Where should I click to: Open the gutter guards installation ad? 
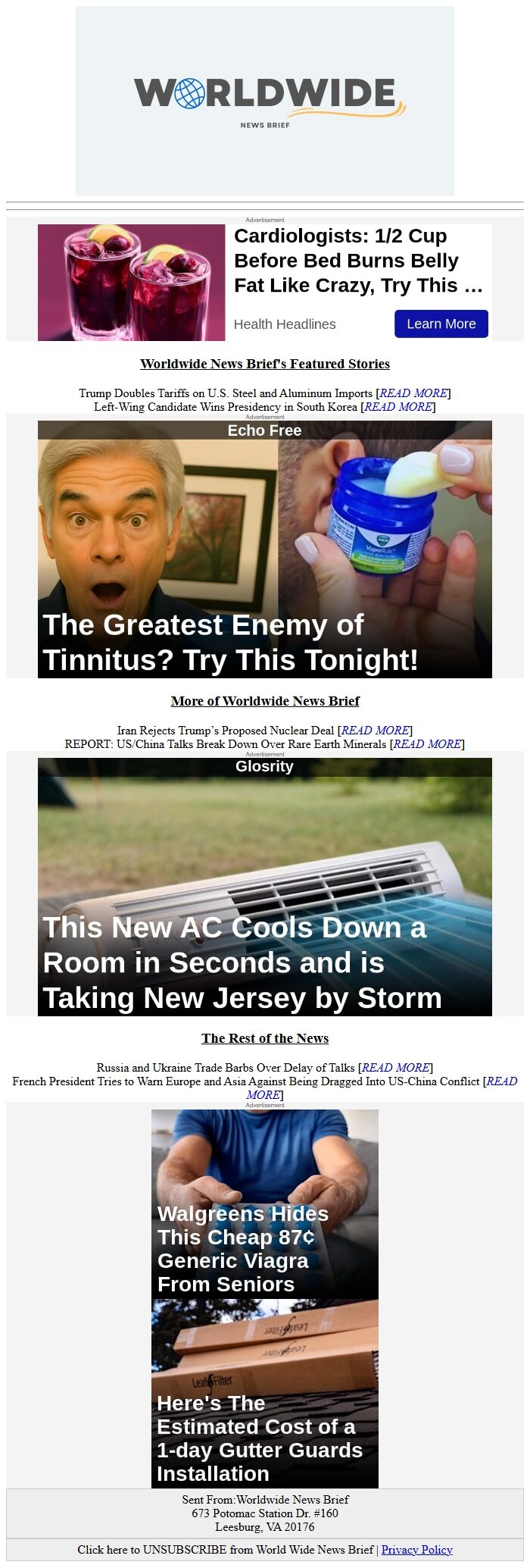[x=264, y=1394]
